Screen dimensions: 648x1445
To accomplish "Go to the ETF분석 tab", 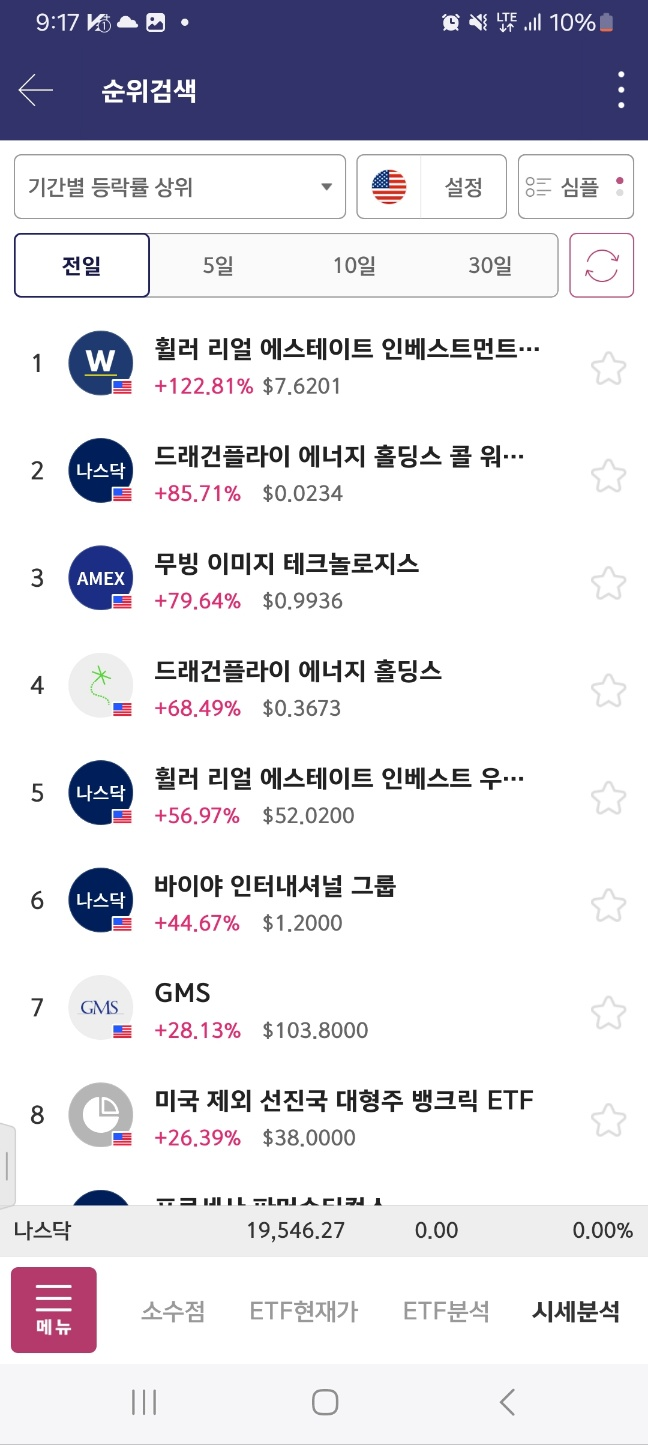I will tap(446, 1311).
